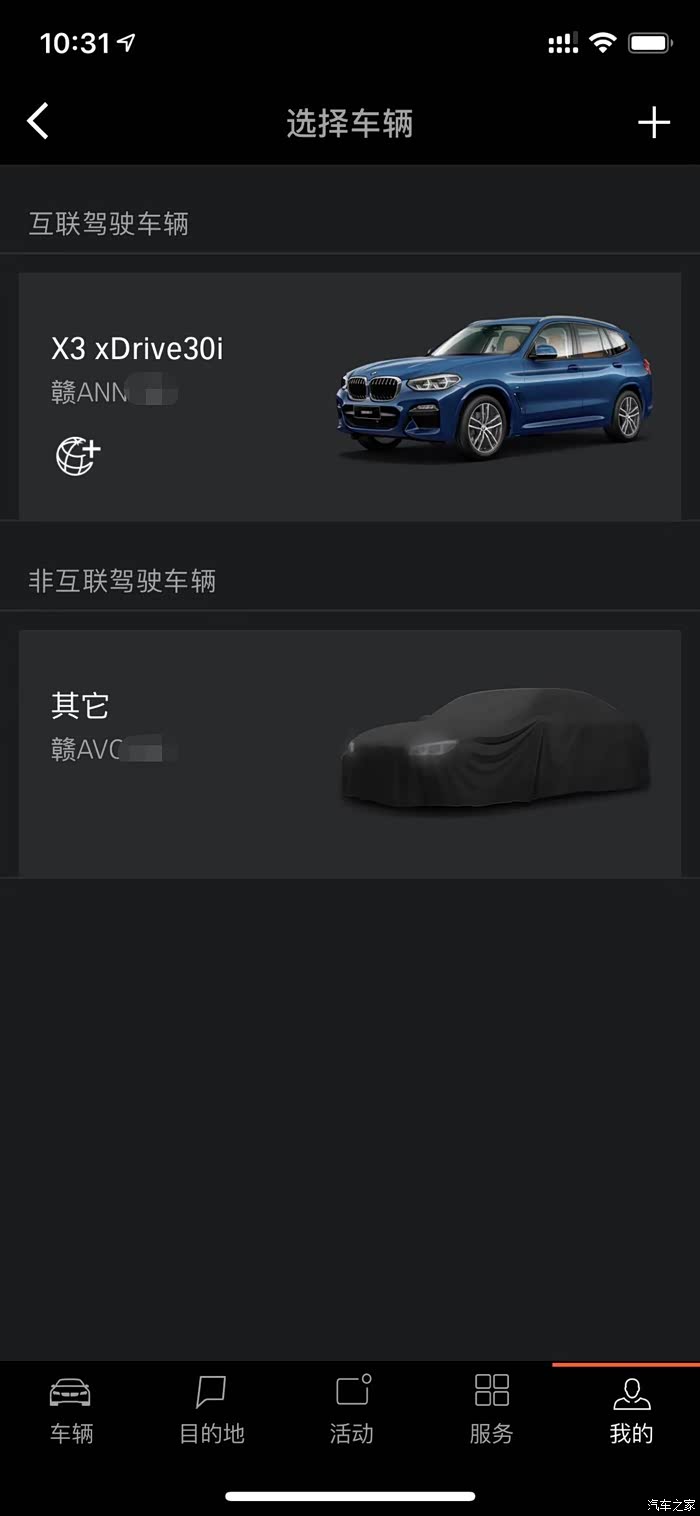Choose the 其它 vehicle card
This screenshot has width=700, height=1516.
point(350,753)
